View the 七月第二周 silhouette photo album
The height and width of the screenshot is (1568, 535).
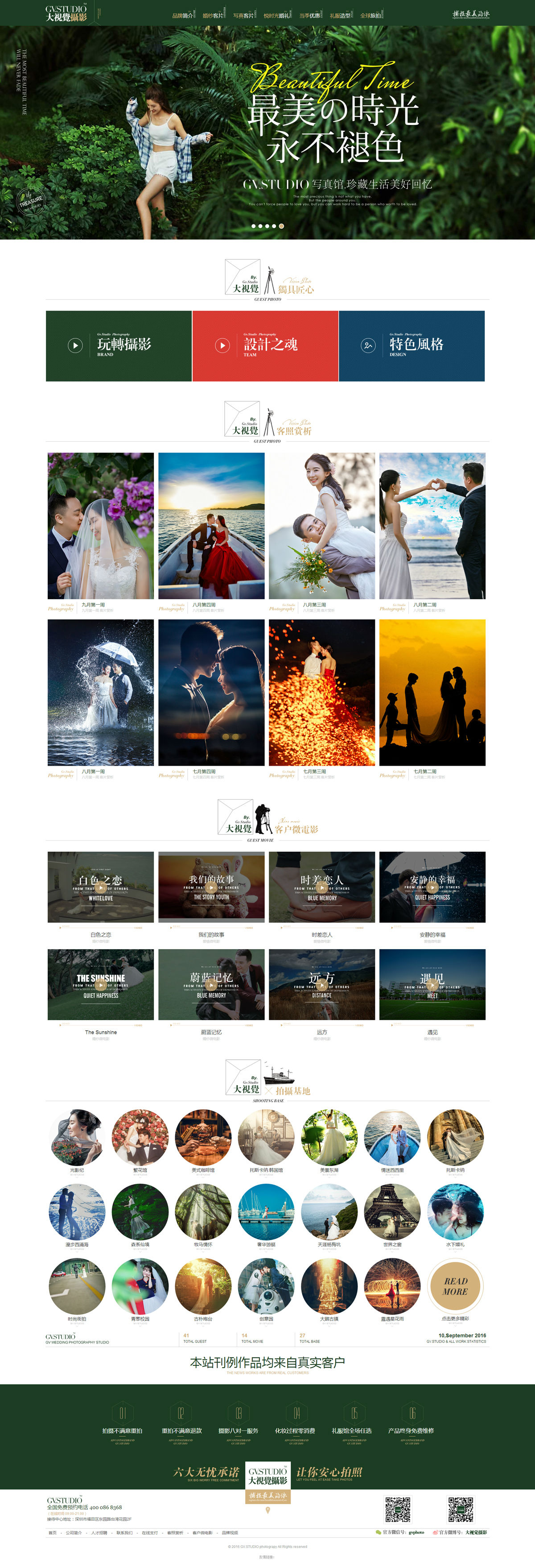point(432,693)
